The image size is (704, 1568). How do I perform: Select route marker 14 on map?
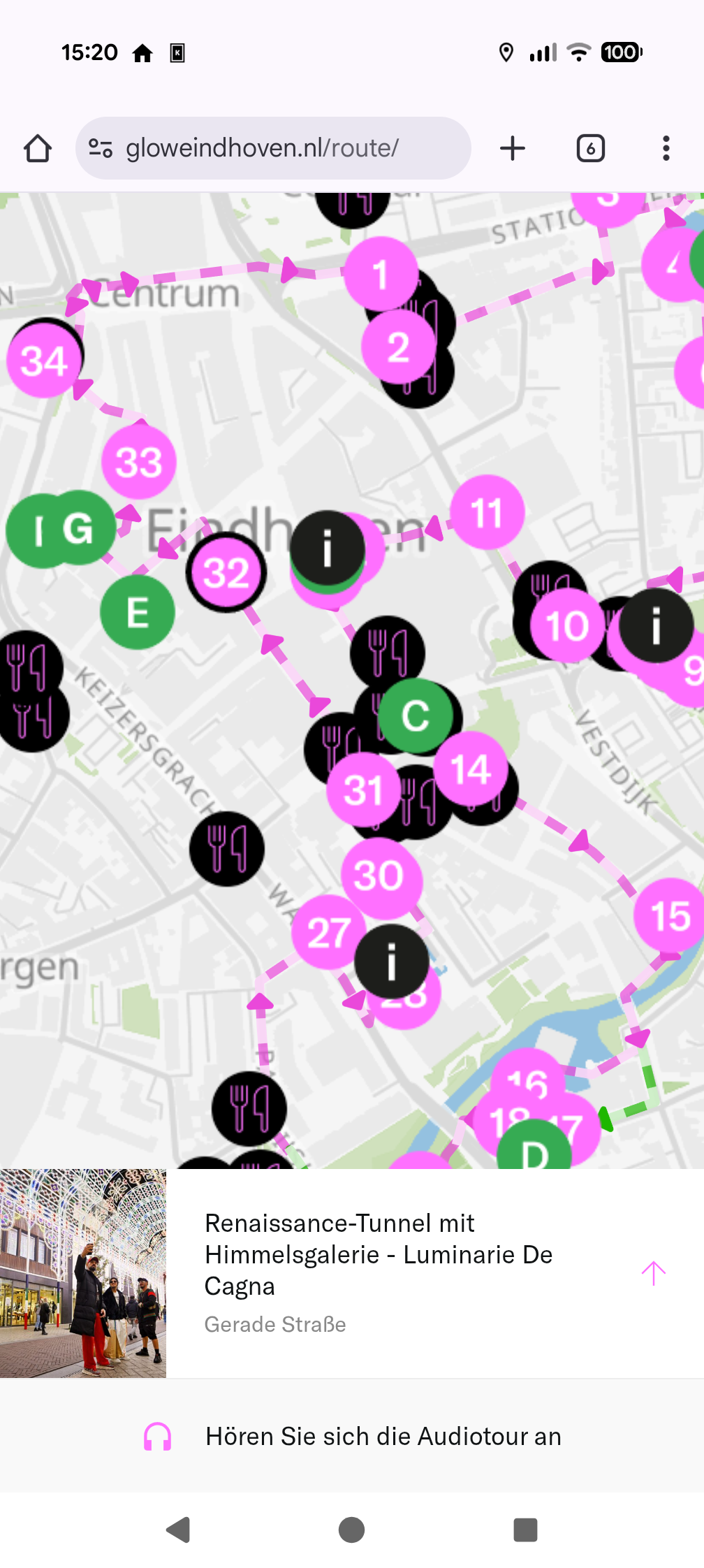[x=471, y=768]
